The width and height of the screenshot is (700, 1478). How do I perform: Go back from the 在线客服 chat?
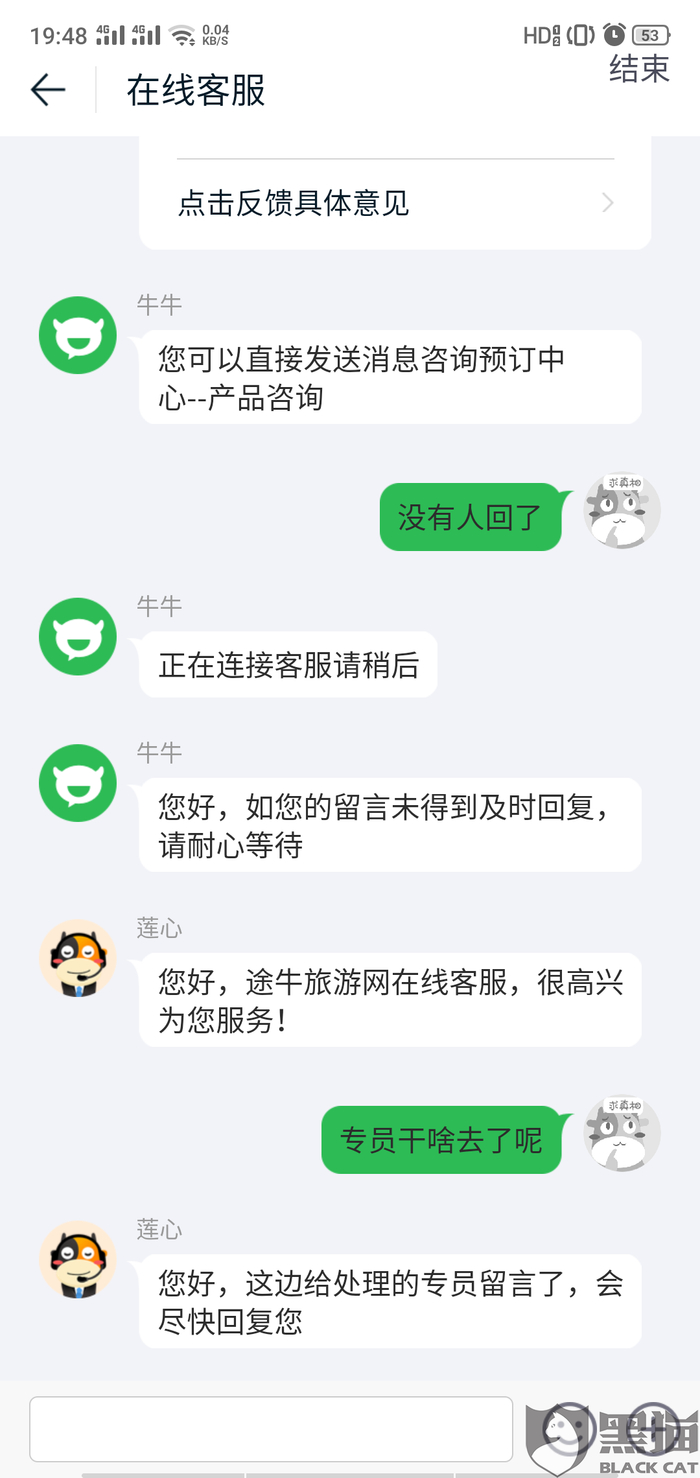pyautogui.click(x=48, y=90)
